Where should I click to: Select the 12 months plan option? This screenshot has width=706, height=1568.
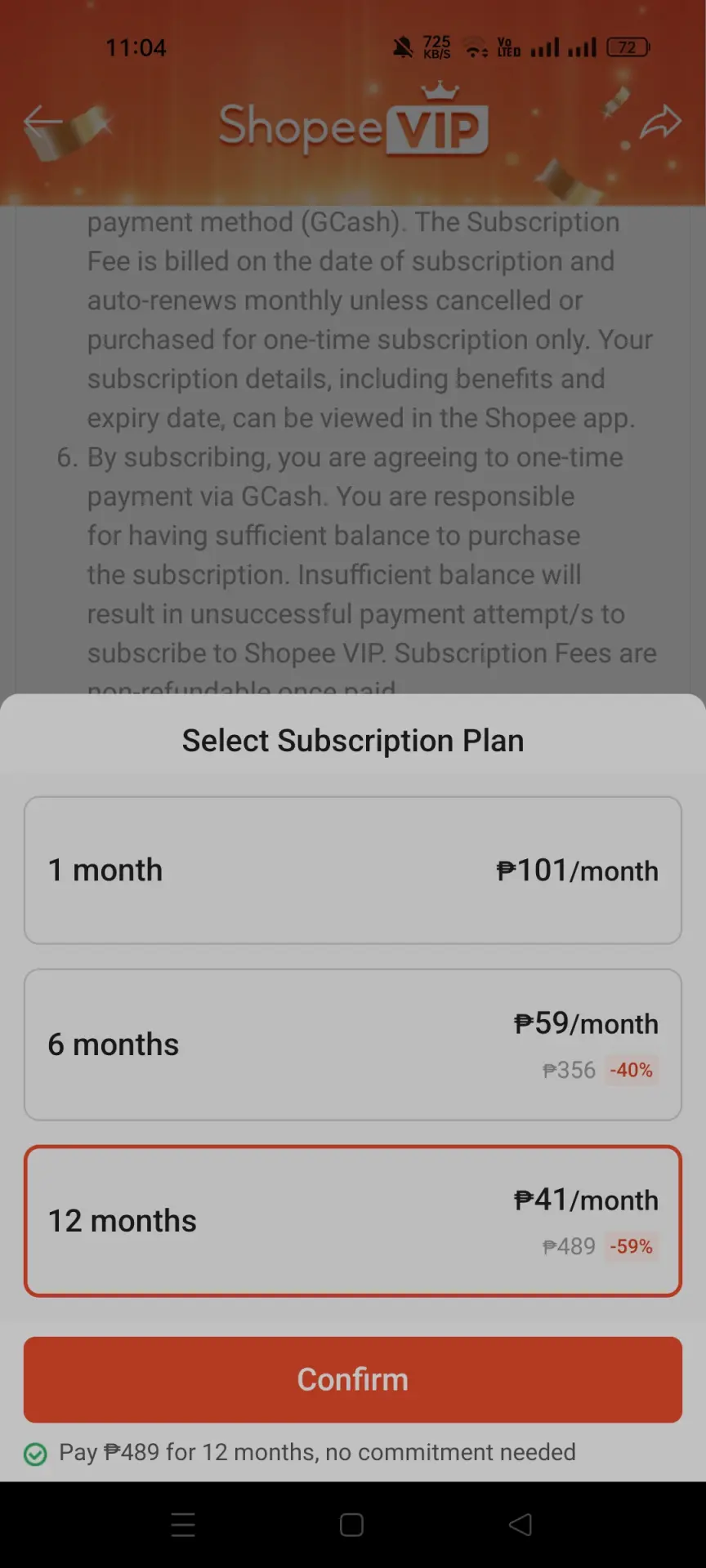click(x=353, y=1221)
